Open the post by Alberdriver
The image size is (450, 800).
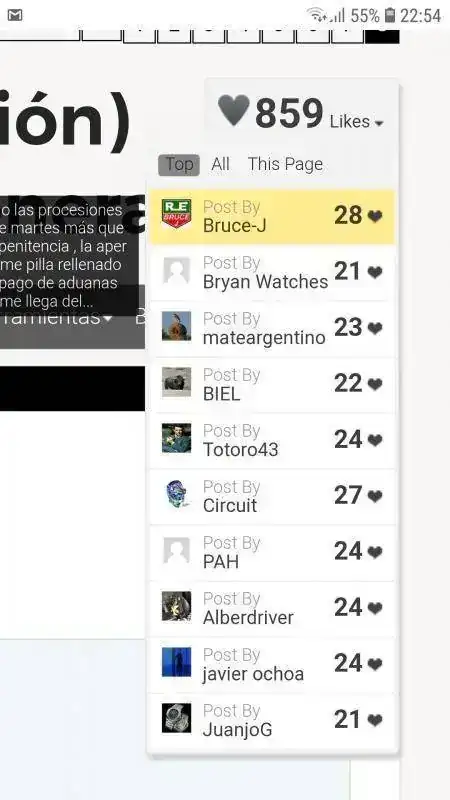tap(272, 608)
